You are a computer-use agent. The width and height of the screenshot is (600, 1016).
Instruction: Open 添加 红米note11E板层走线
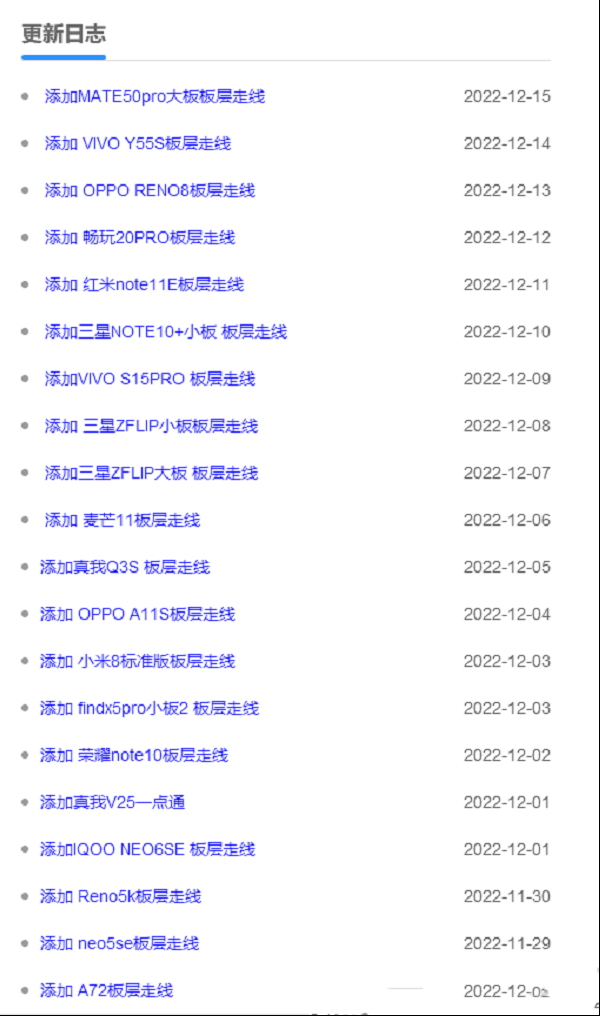click(144, 284)
